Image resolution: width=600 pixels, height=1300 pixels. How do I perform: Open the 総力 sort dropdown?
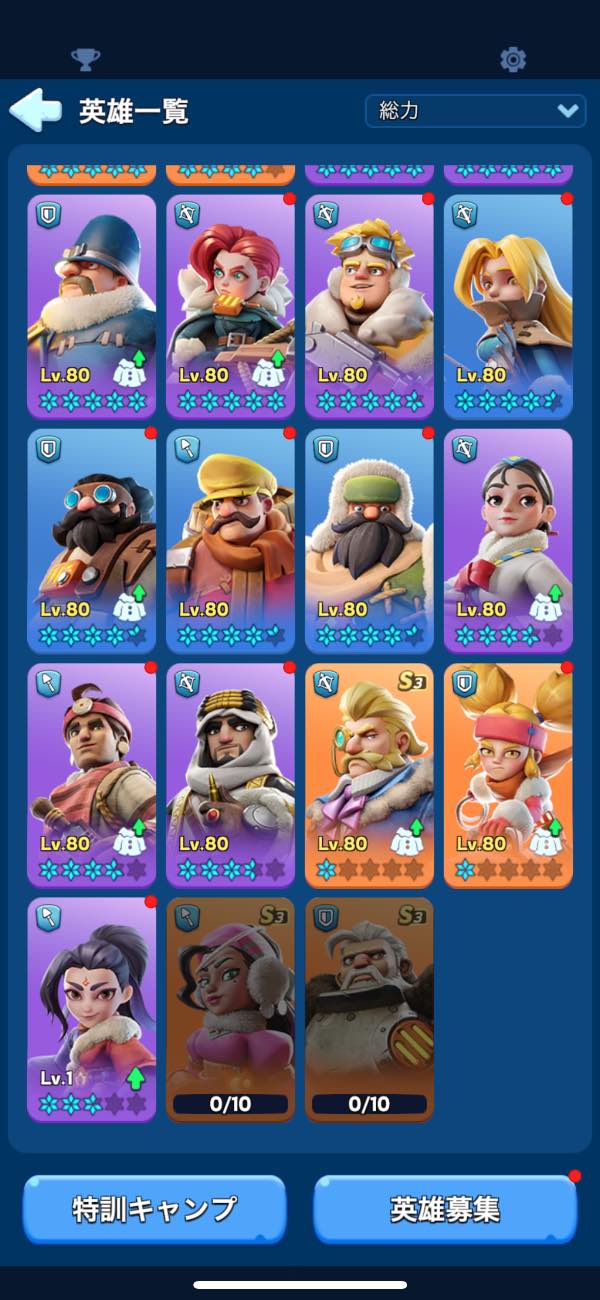click(x=475, y=111)
